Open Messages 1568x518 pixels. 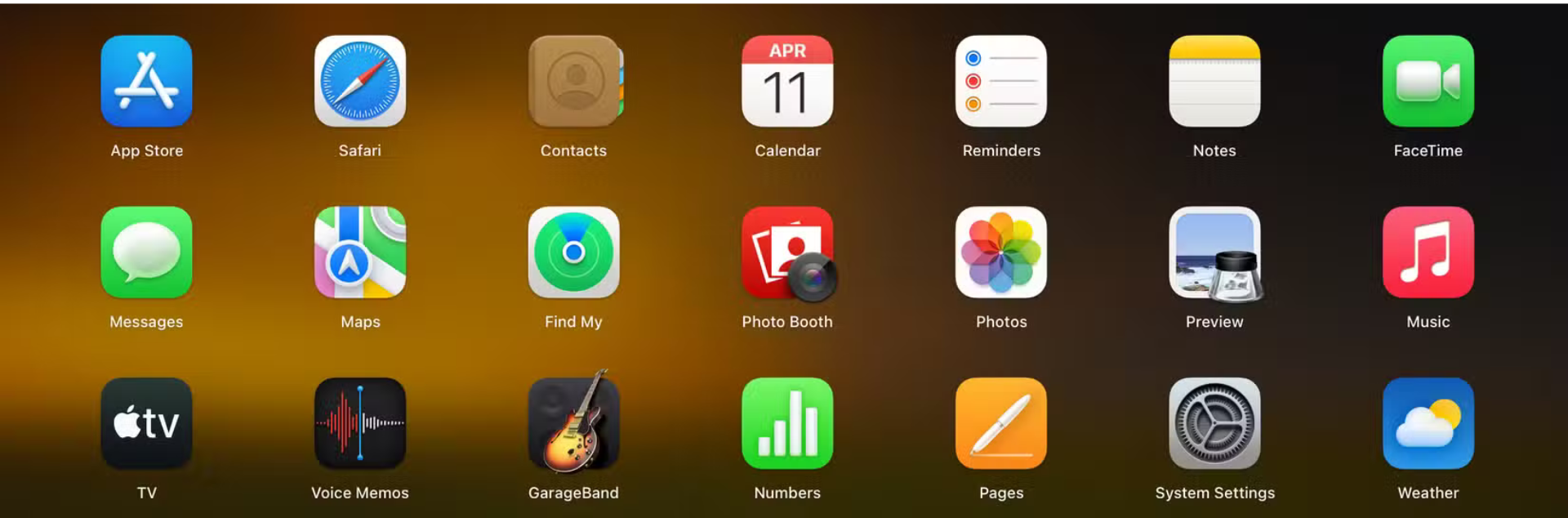click(147, 252)
